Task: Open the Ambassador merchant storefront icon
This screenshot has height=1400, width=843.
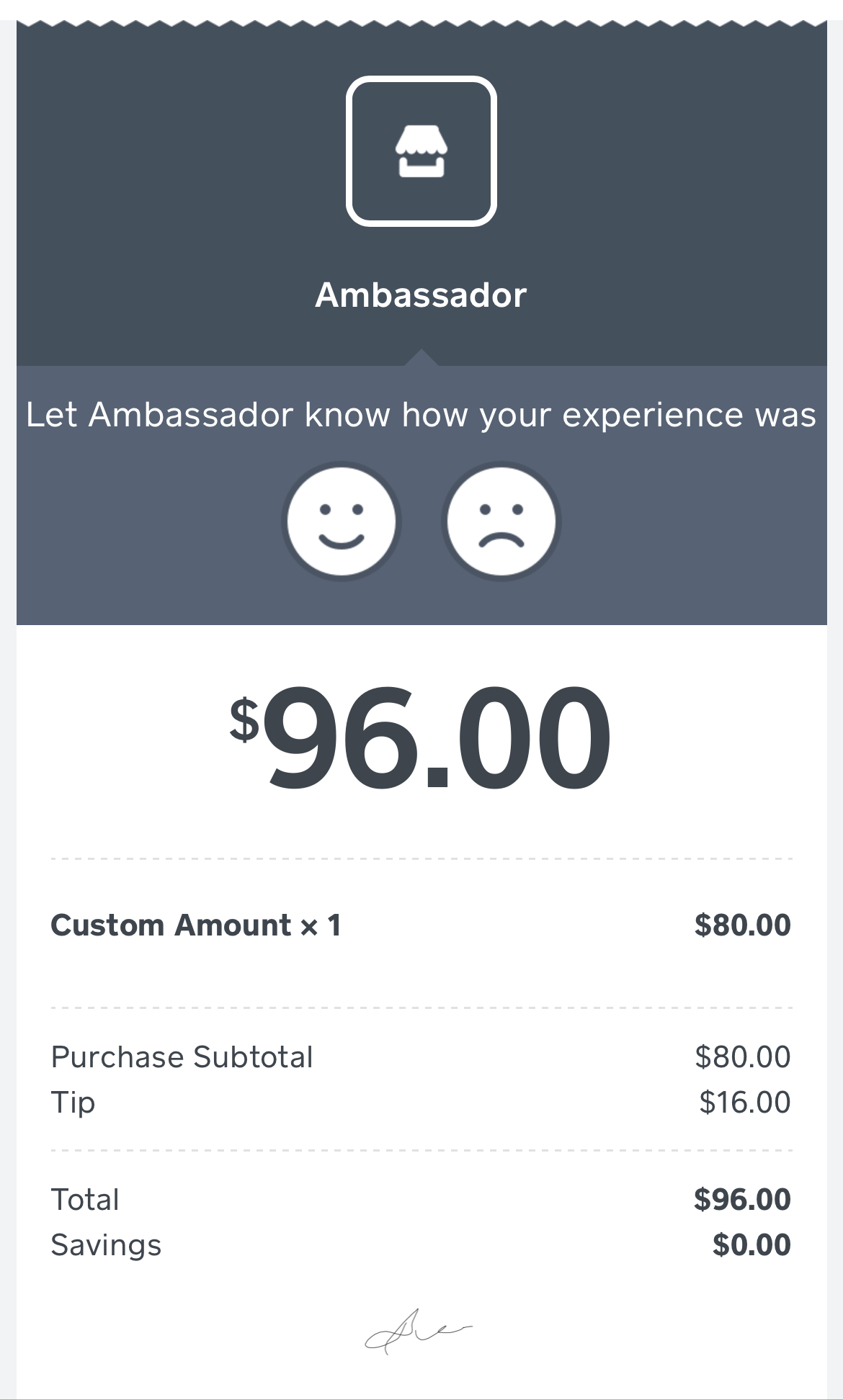Action: point(421,151)
